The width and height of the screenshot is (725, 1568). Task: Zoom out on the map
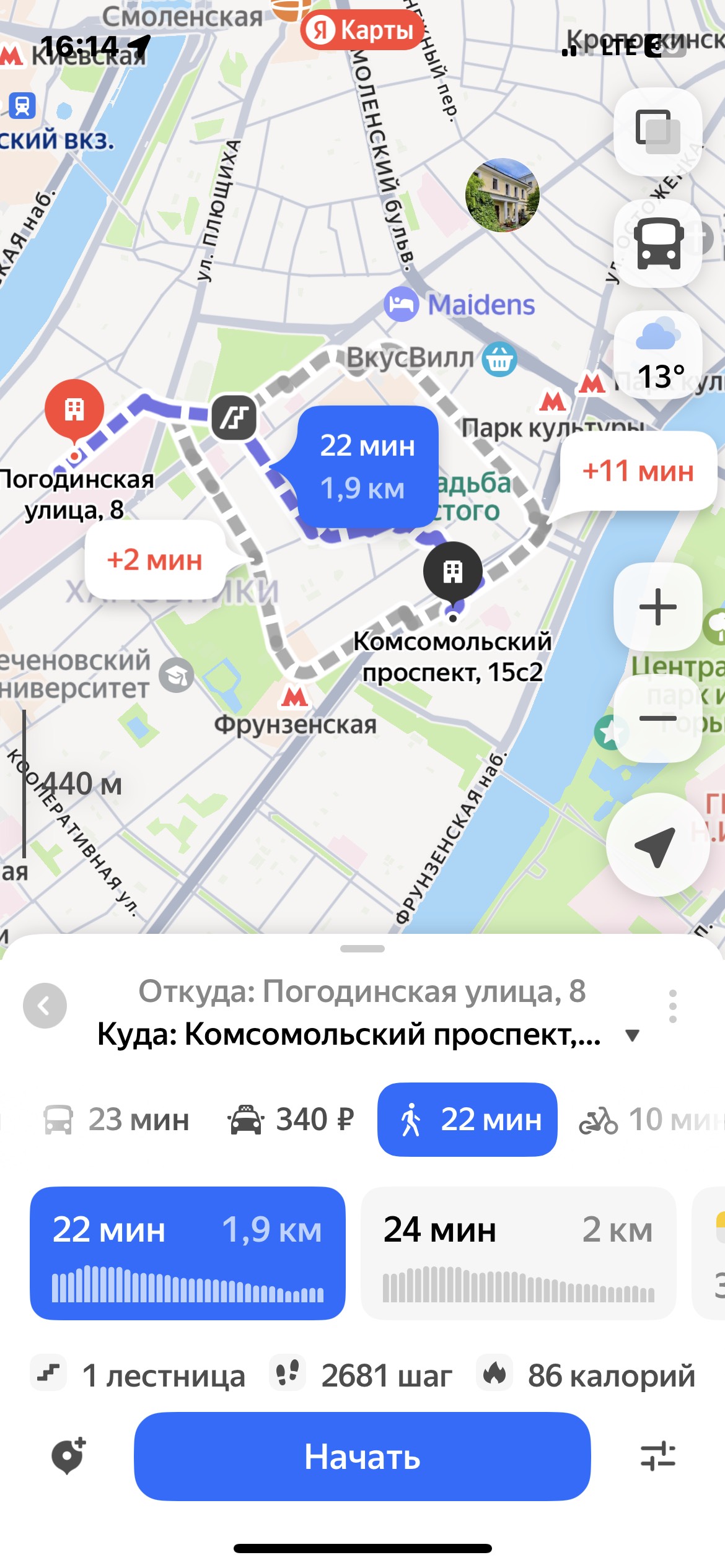click(x=657, y=718)
